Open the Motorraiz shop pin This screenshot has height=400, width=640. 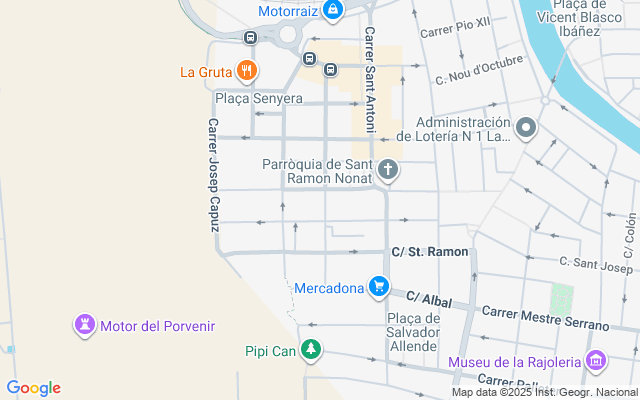[x=334, y=12]
